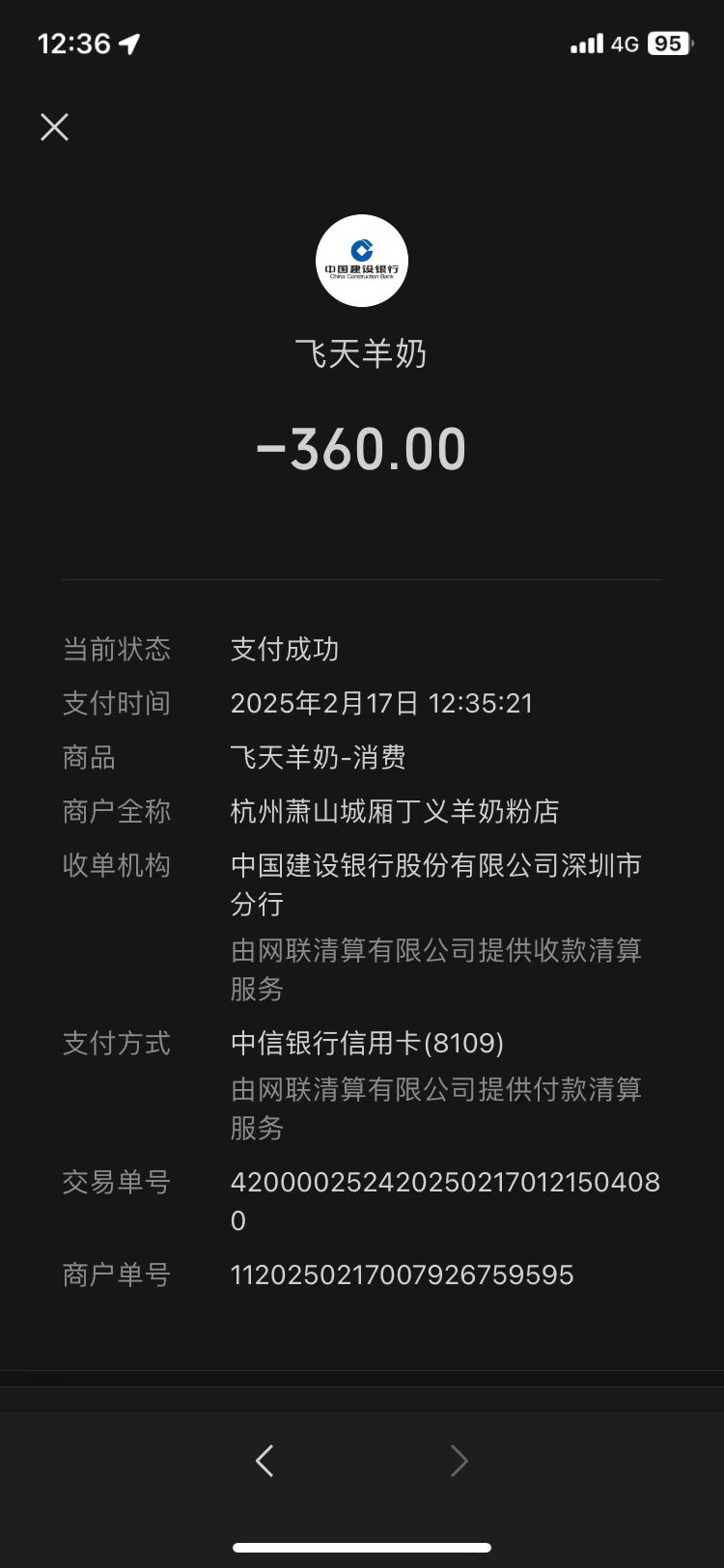Screen dimensions: 724x1568
Task: Go forward with the right arrow
Action: (x=459, y=1460)
